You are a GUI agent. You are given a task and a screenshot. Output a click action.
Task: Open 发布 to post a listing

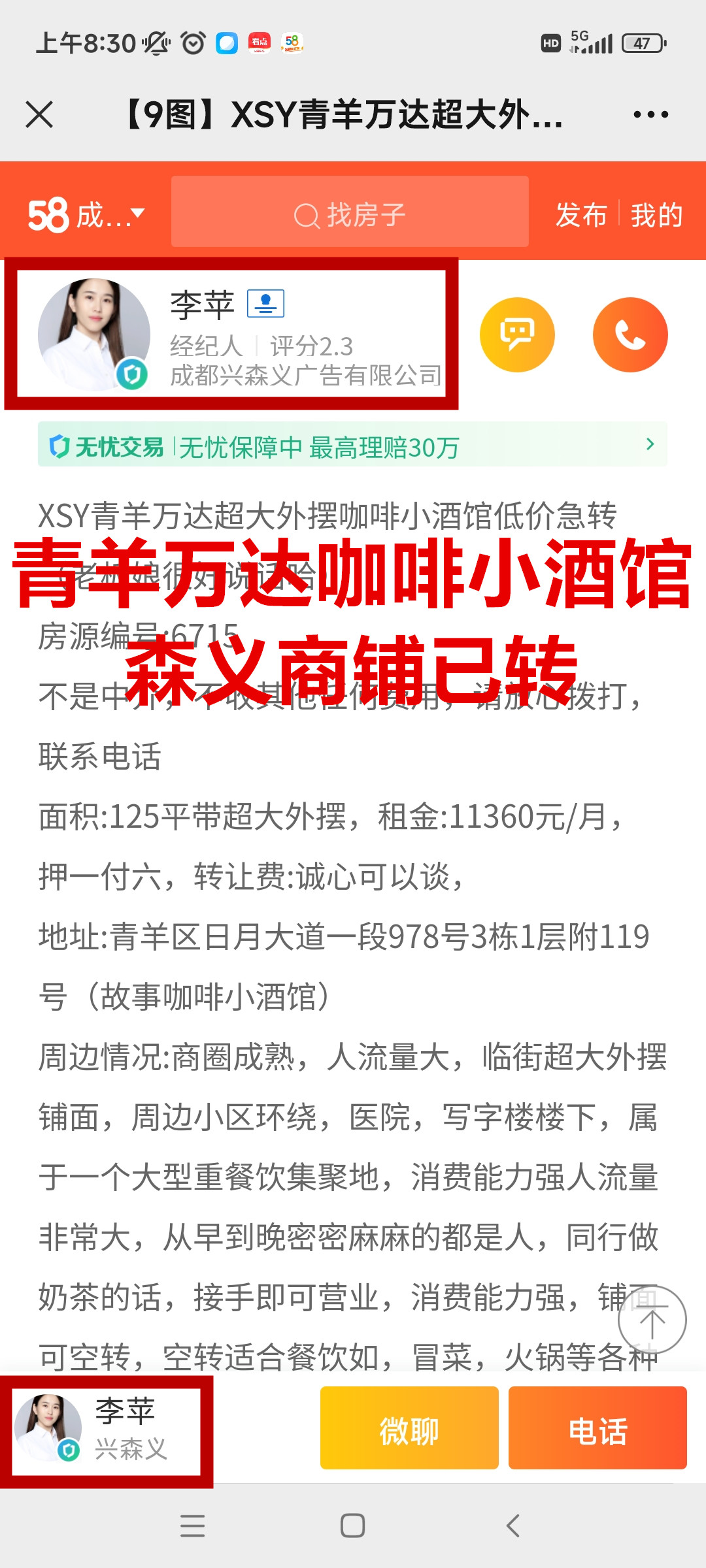pyautogui.click(x=580, y=215)
